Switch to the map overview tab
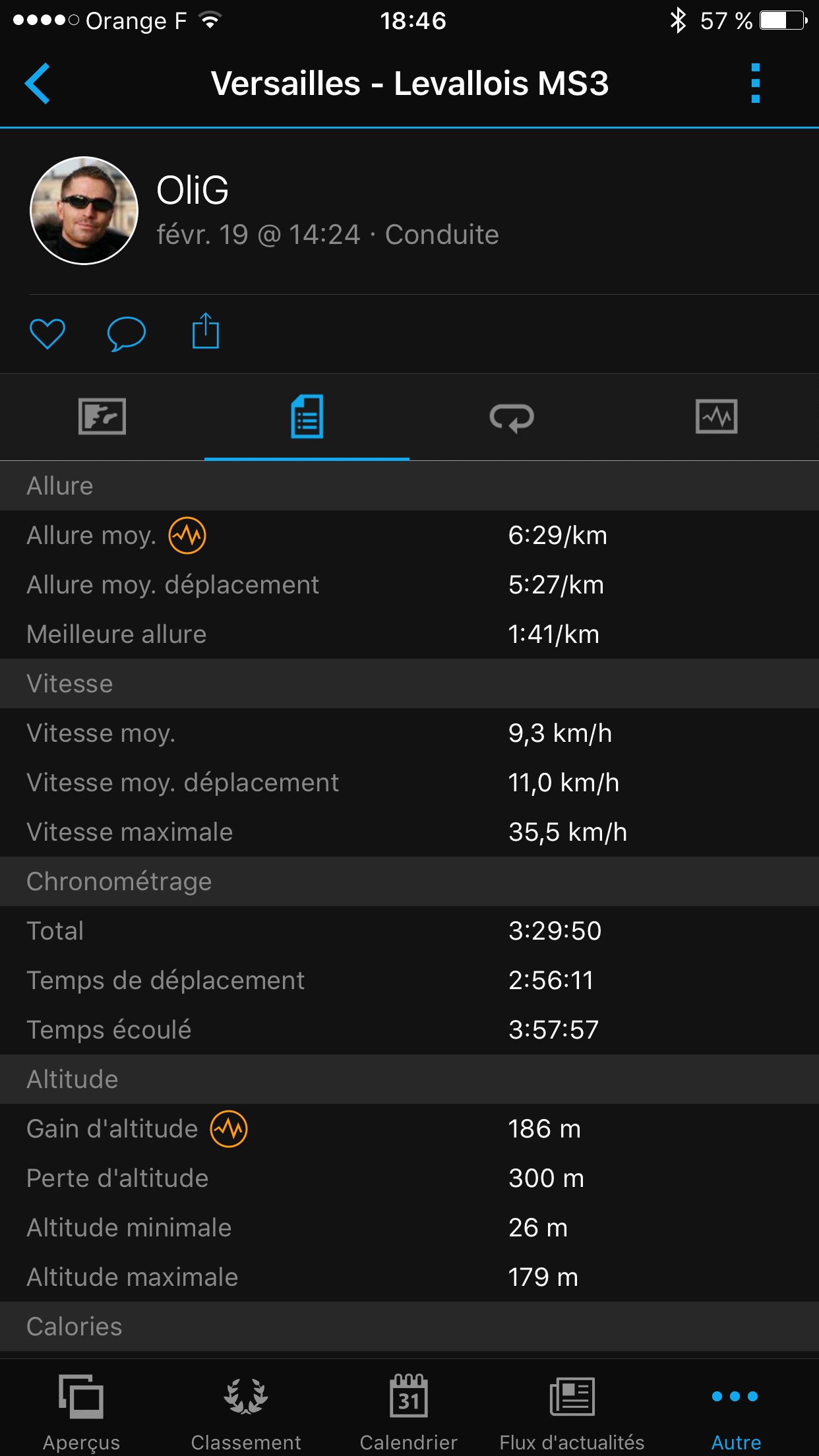 click(x=102, y=417)
